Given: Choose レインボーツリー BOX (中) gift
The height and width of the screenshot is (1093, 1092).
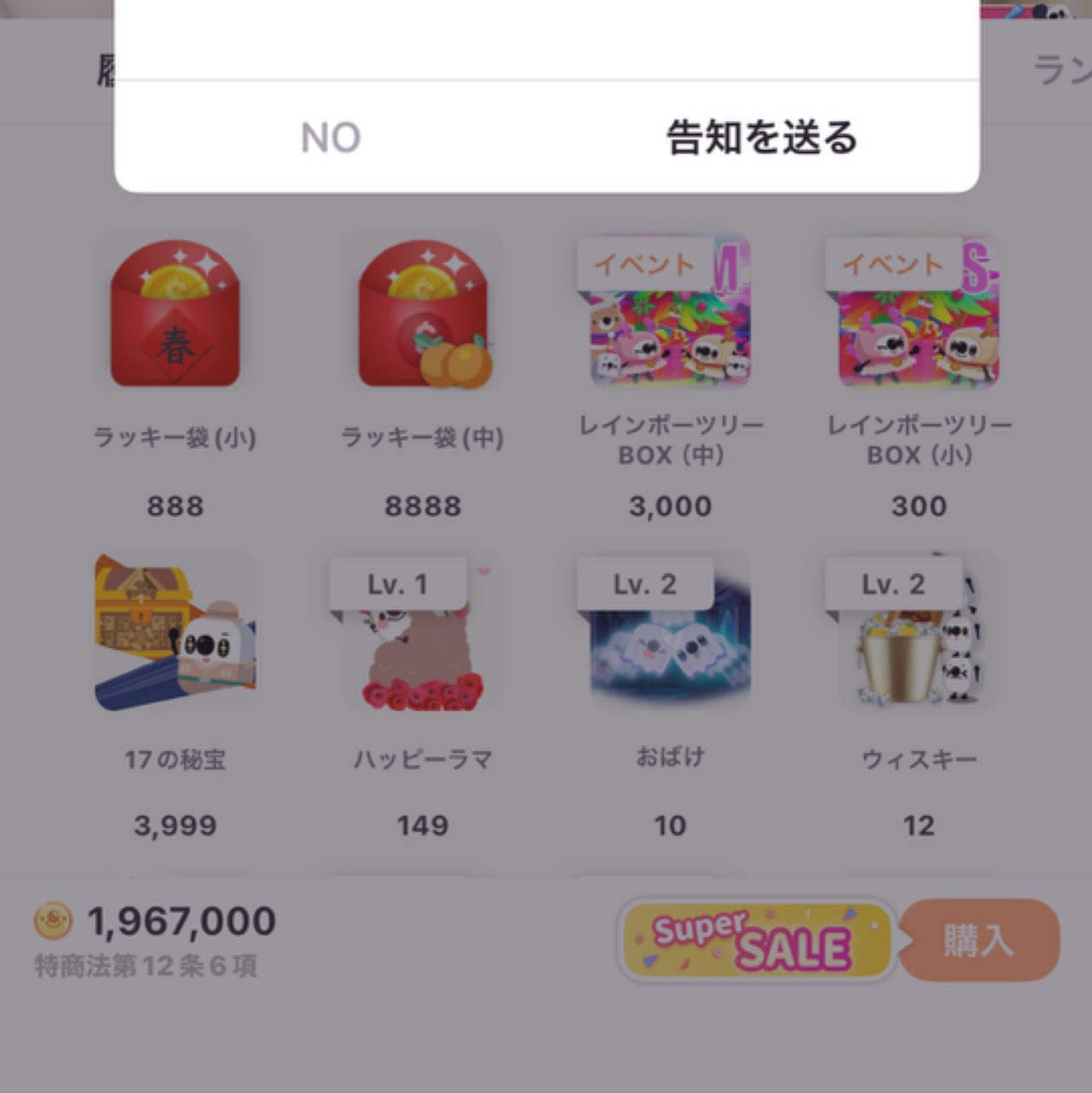Looking at the screenshot, I should tap(670, 314).
